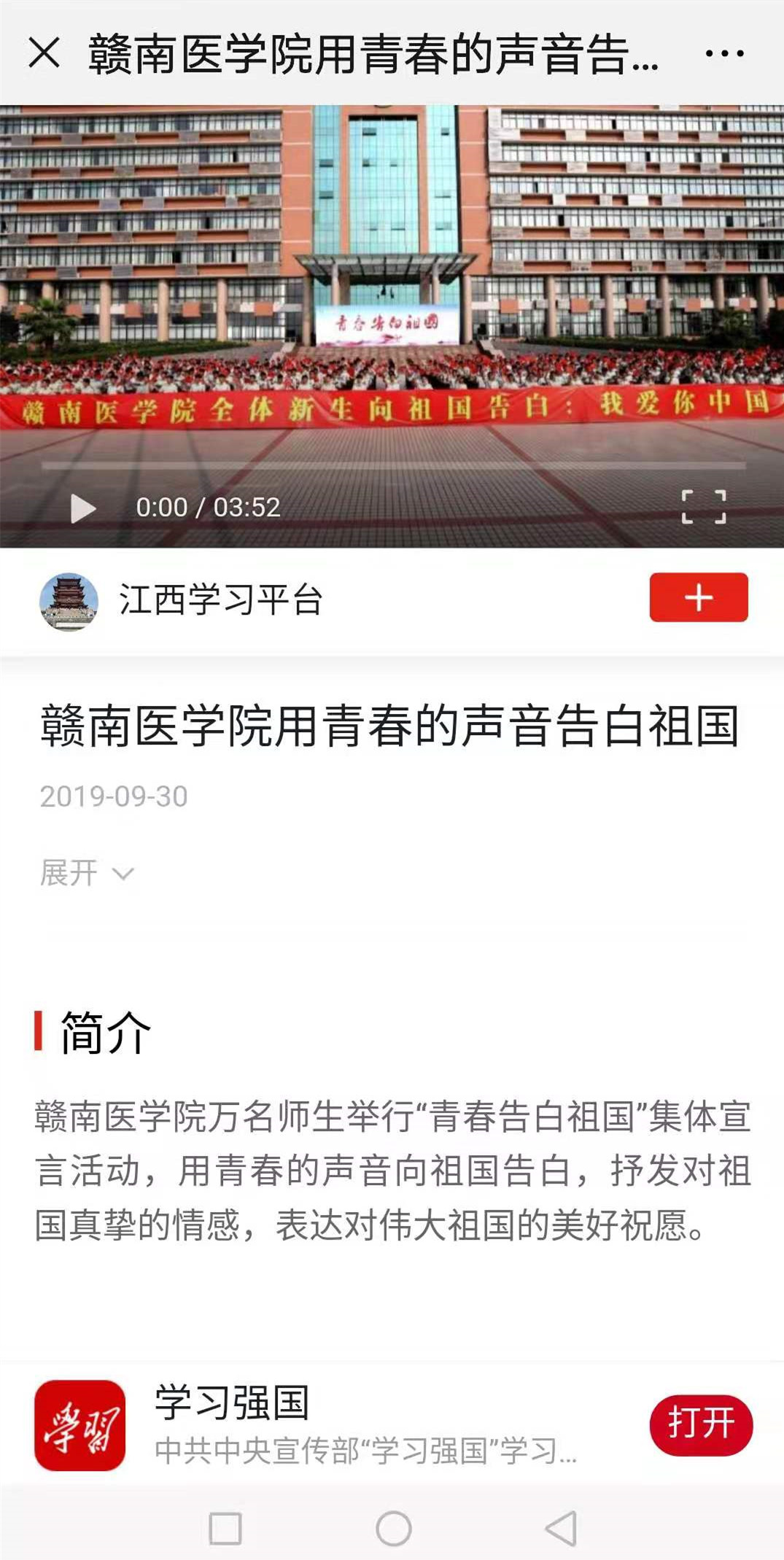
Task: Tap the video progress bar
Action: (394, 465)
